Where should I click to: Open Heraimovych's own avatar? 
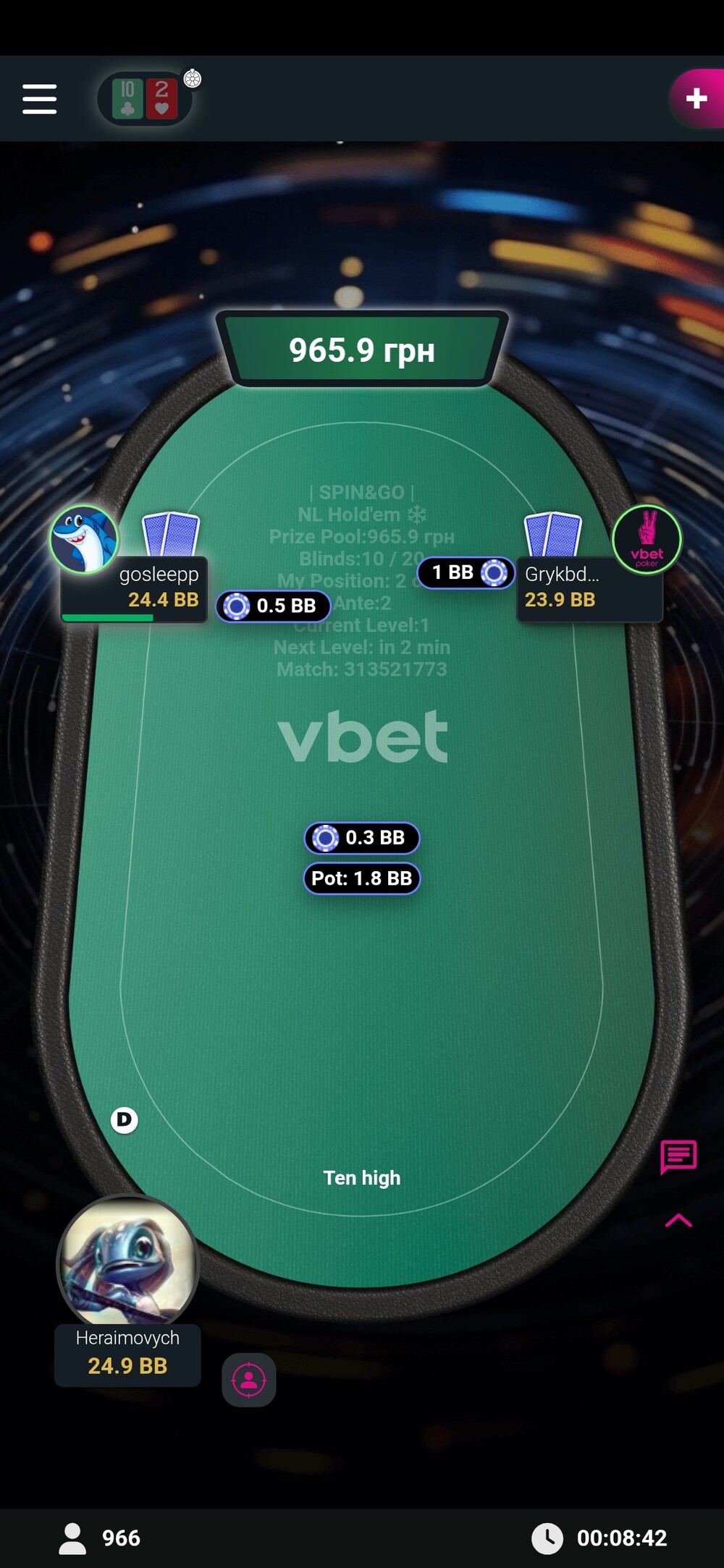point(128,1263)
